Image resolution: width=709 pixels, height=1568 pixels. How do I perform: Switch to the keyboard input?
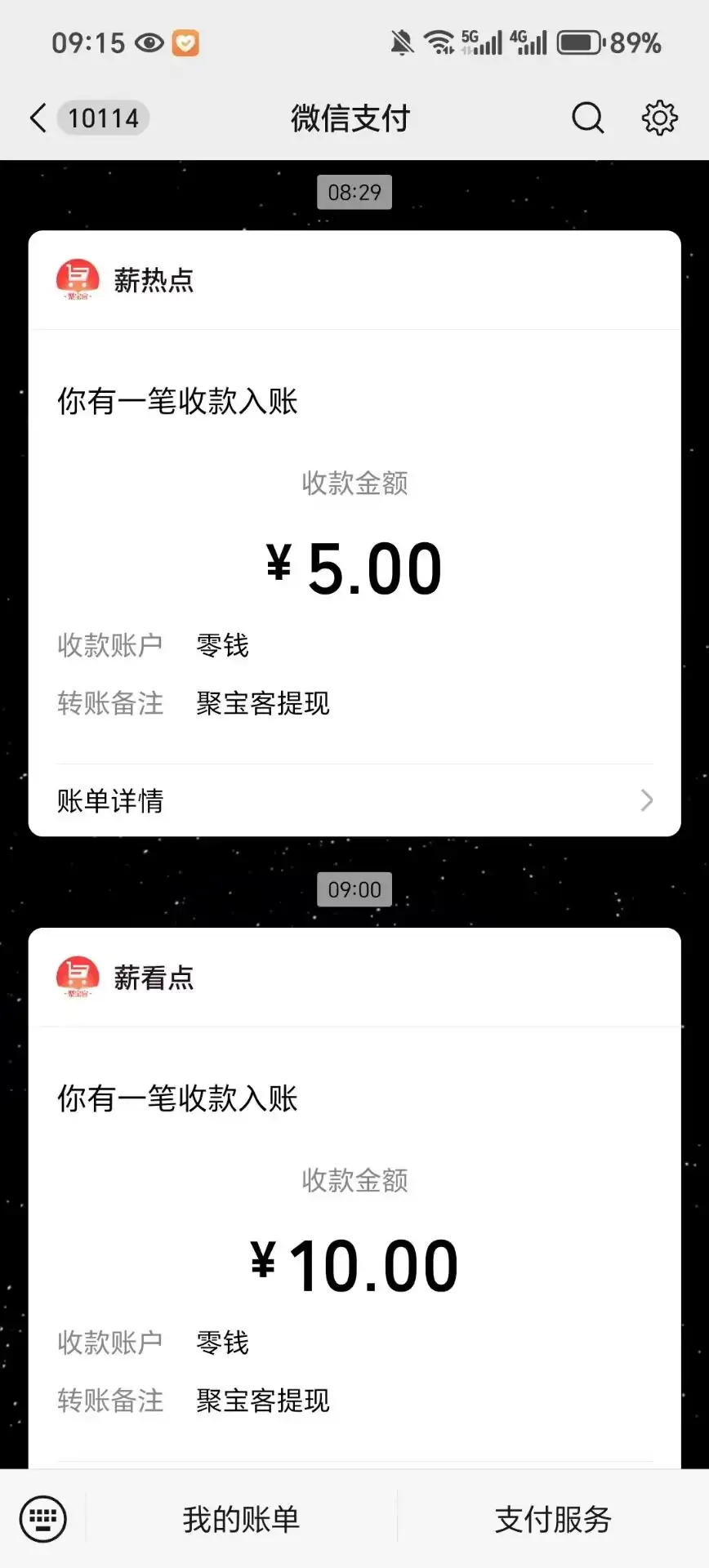click(42, 1519)
